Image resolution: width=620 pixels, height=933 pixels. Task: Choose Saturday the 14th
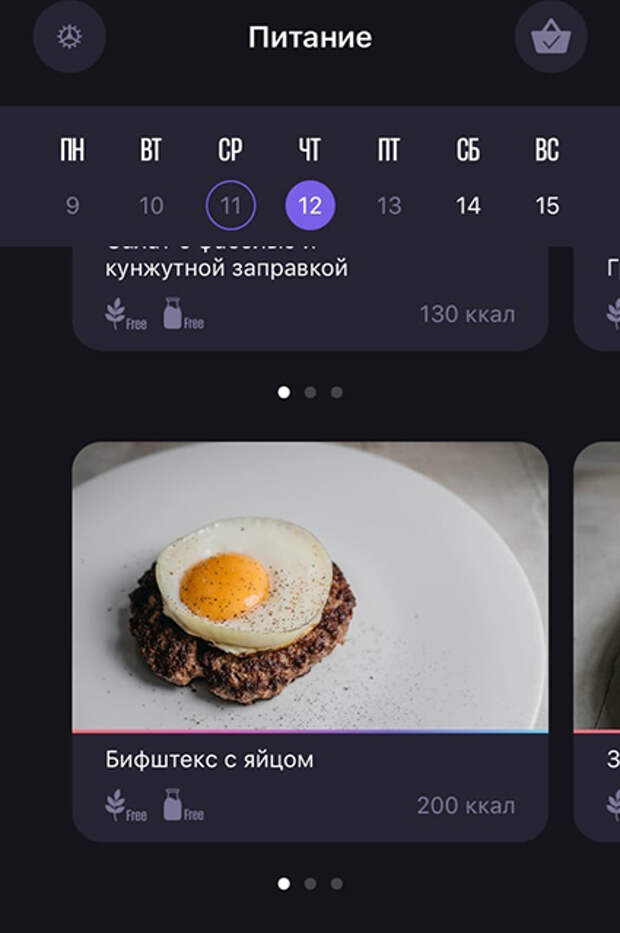(x=468, y=205)
